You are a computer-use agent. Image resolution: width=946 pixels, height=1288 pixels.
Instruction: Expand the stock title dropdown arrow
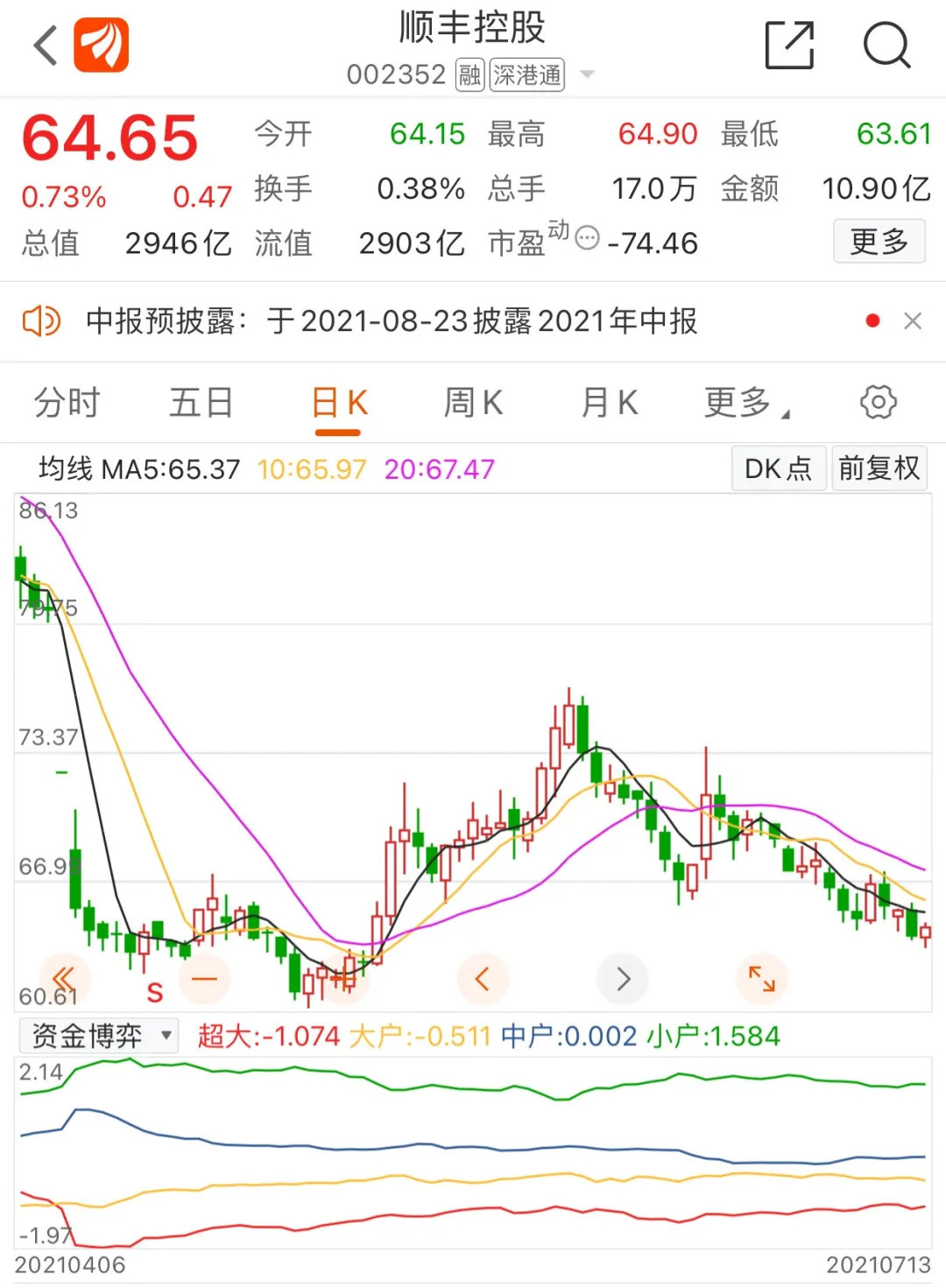click(x=588, y=74)
